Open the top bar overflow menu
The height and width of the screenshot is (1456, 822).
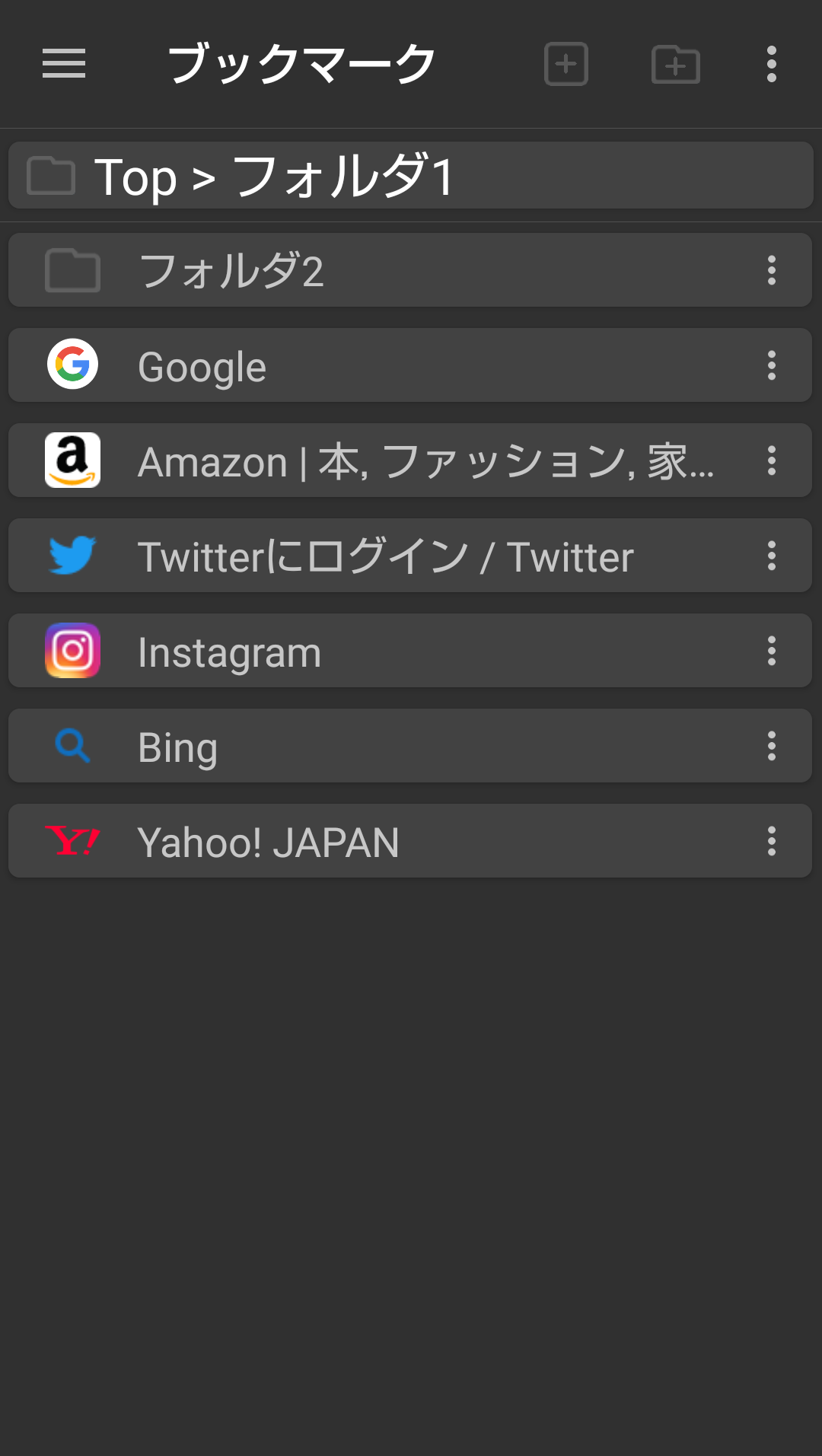point(772,64)
